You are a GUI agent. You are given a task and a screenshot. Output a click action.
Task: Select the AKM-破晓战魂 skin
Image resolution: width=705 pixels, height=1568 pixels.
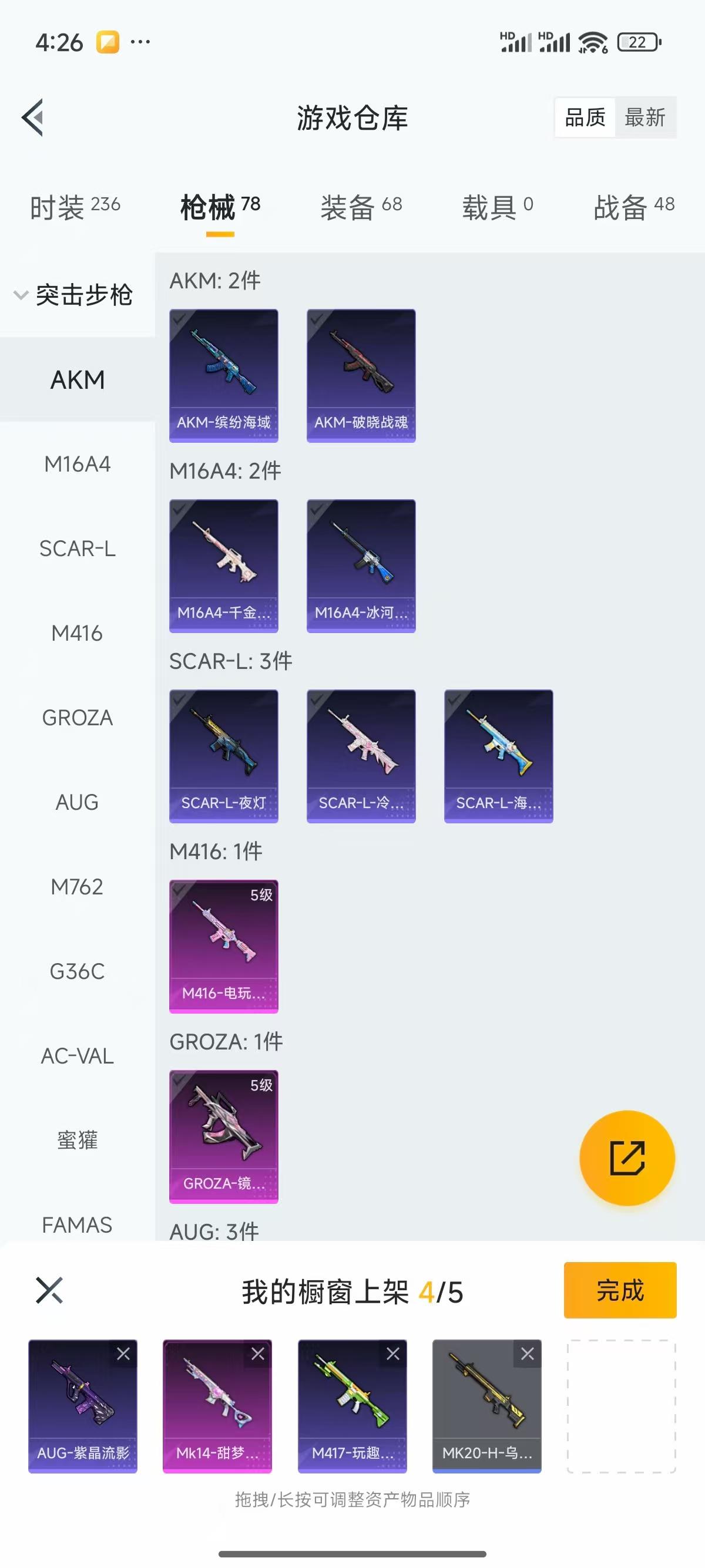tap(361, 374)
